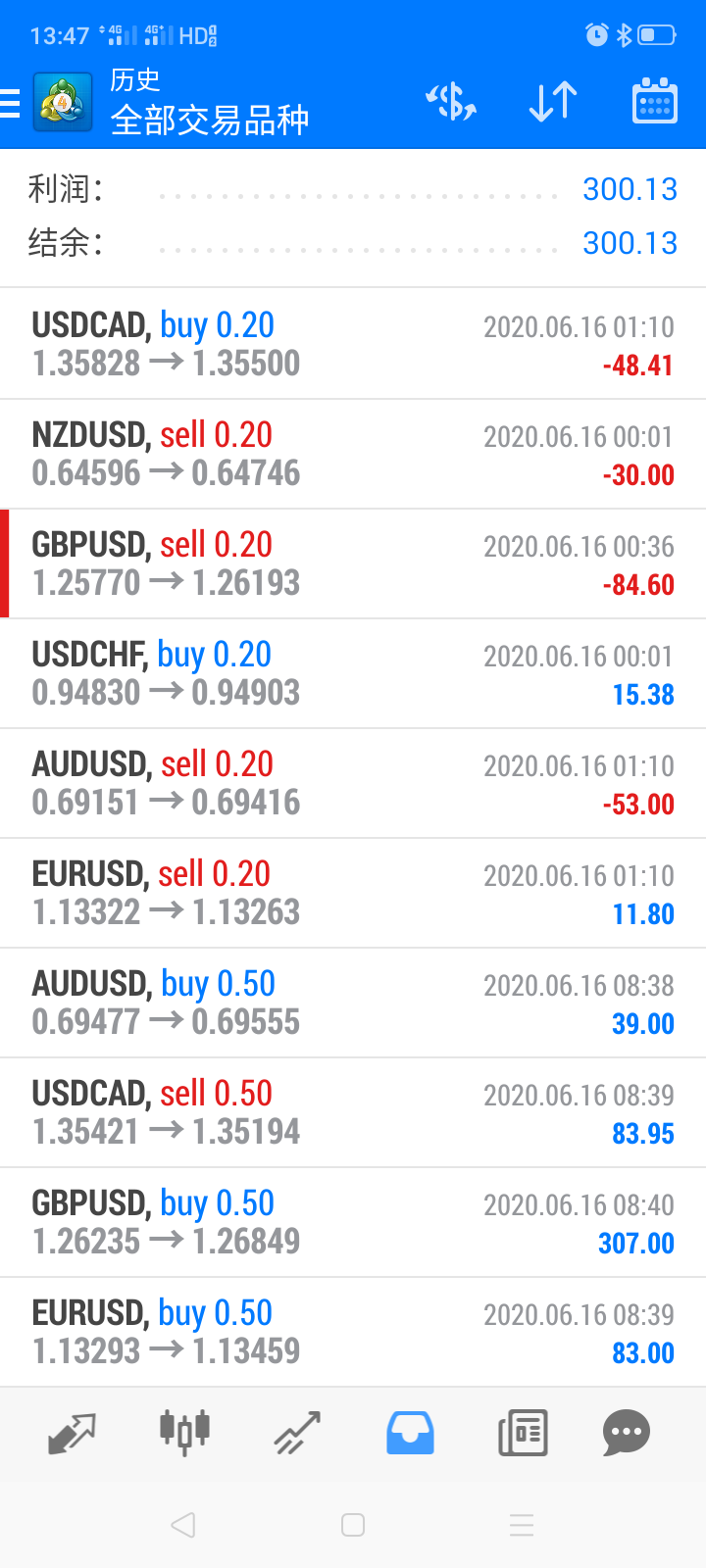Switch to the quotes tab
Viewport: 706px width, 1568px height.
[x=72, y=1433]
